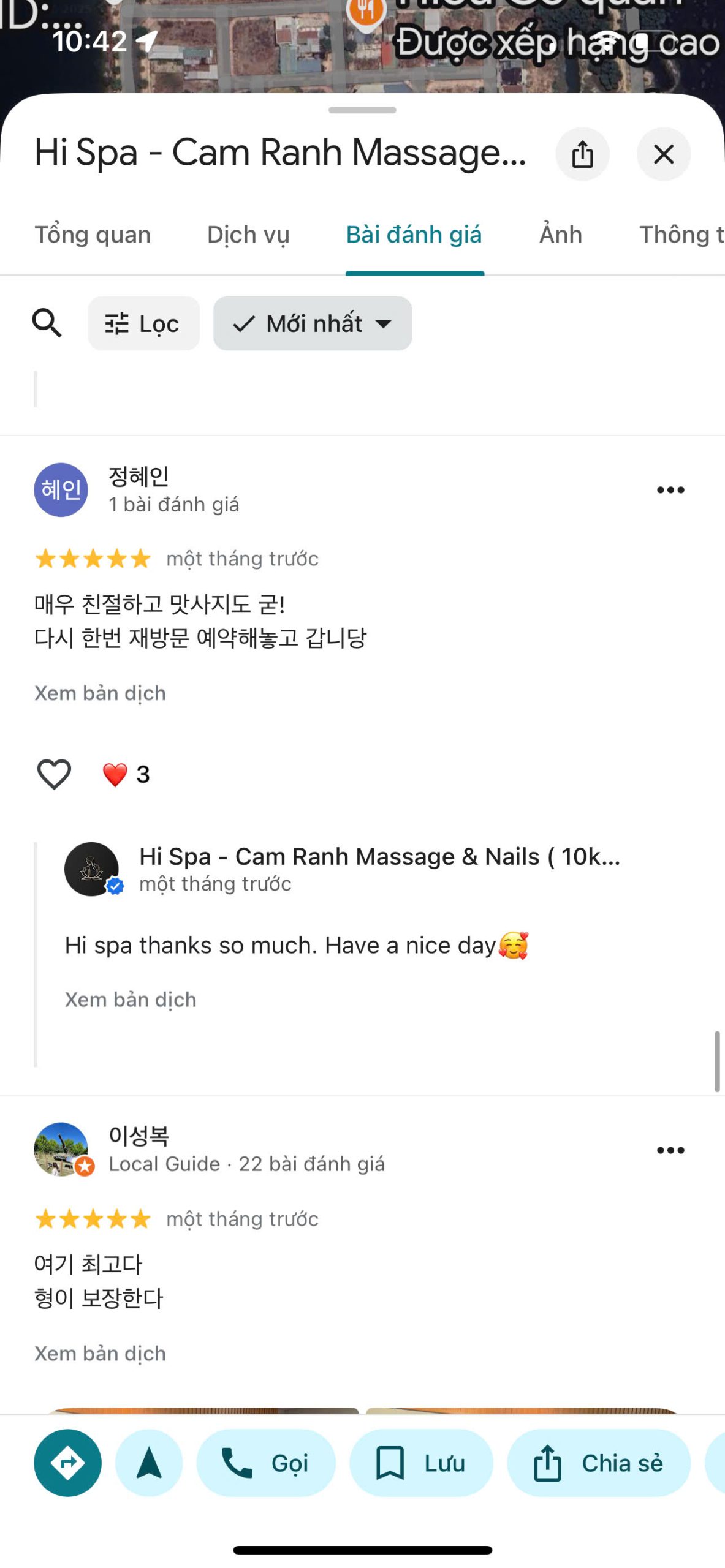This screenshot has height=1568, width=725.
Task: Close the Hi Spa place panel
Action: click(663, 154)
